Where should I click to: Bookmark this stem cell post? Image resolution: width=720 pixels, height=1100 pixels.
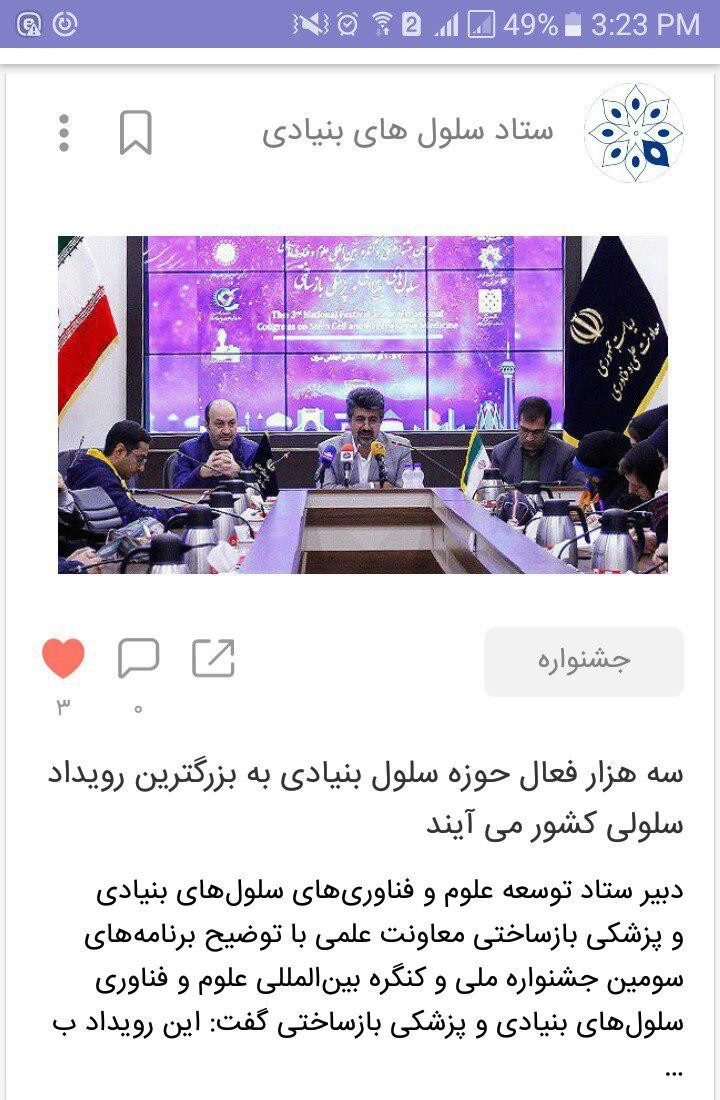click(135, 133)
